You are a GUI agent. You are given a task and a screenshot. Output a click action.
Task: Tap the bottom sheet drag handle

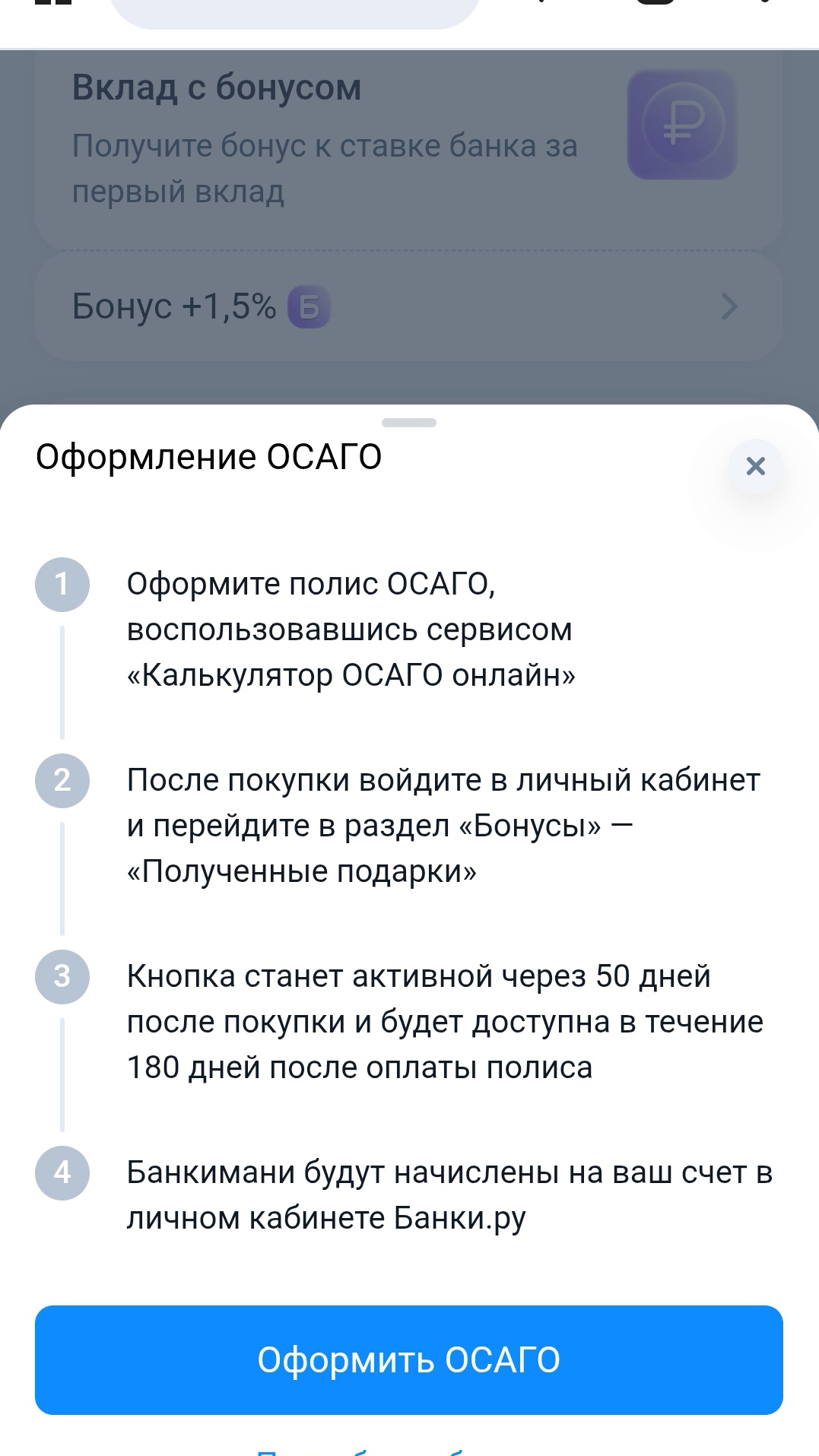click(409, 423)
